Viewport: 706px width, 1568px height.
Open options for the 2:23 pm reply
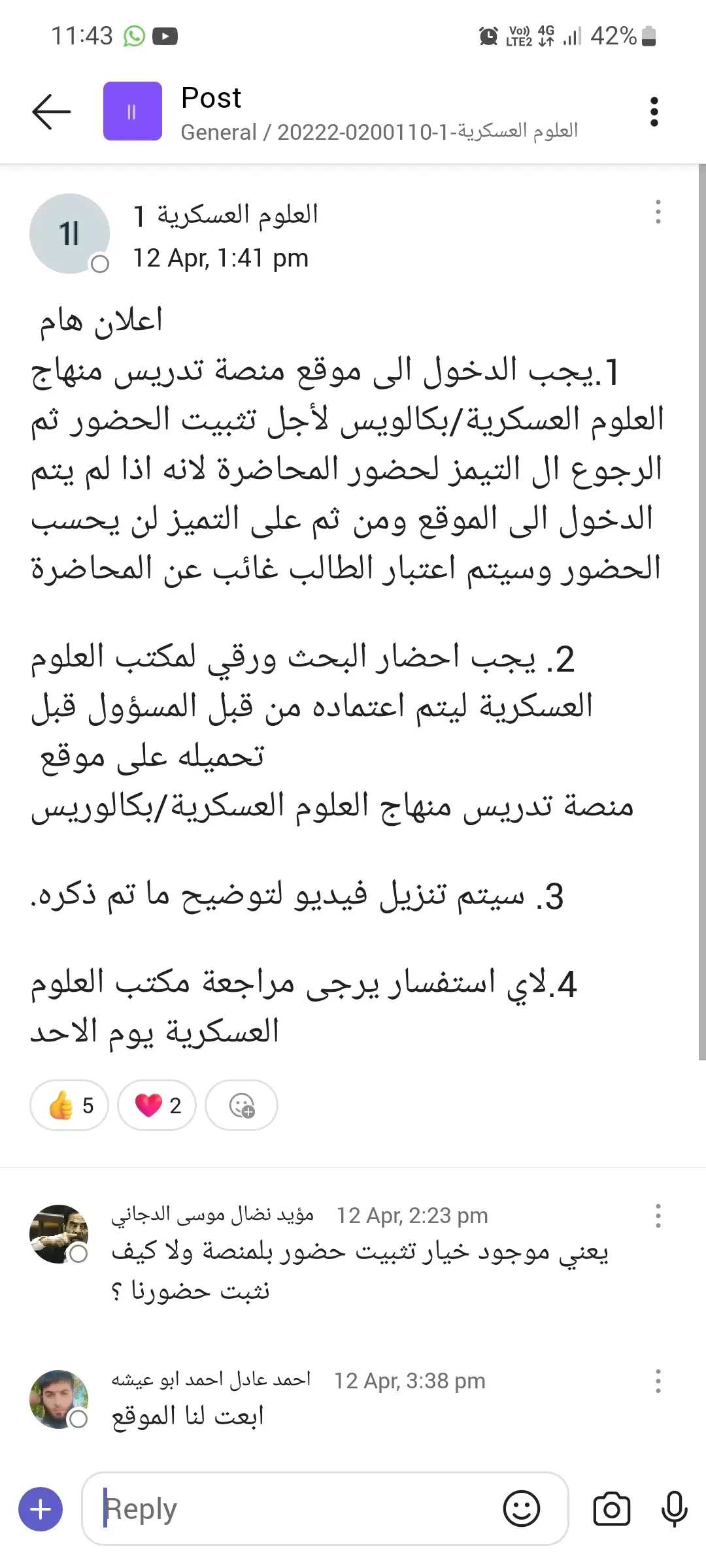tap(658, 1216)
